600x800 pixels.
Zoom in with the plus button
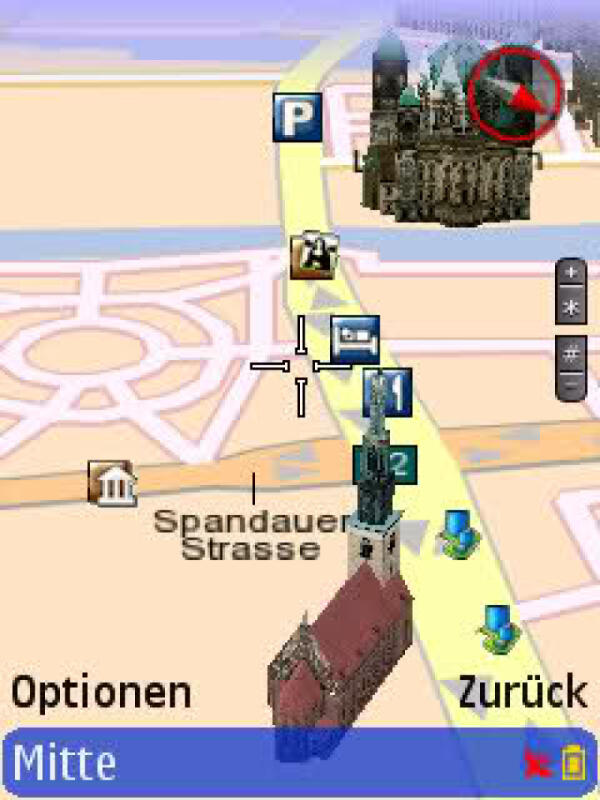pyautogui.click(x=571, y=274)
